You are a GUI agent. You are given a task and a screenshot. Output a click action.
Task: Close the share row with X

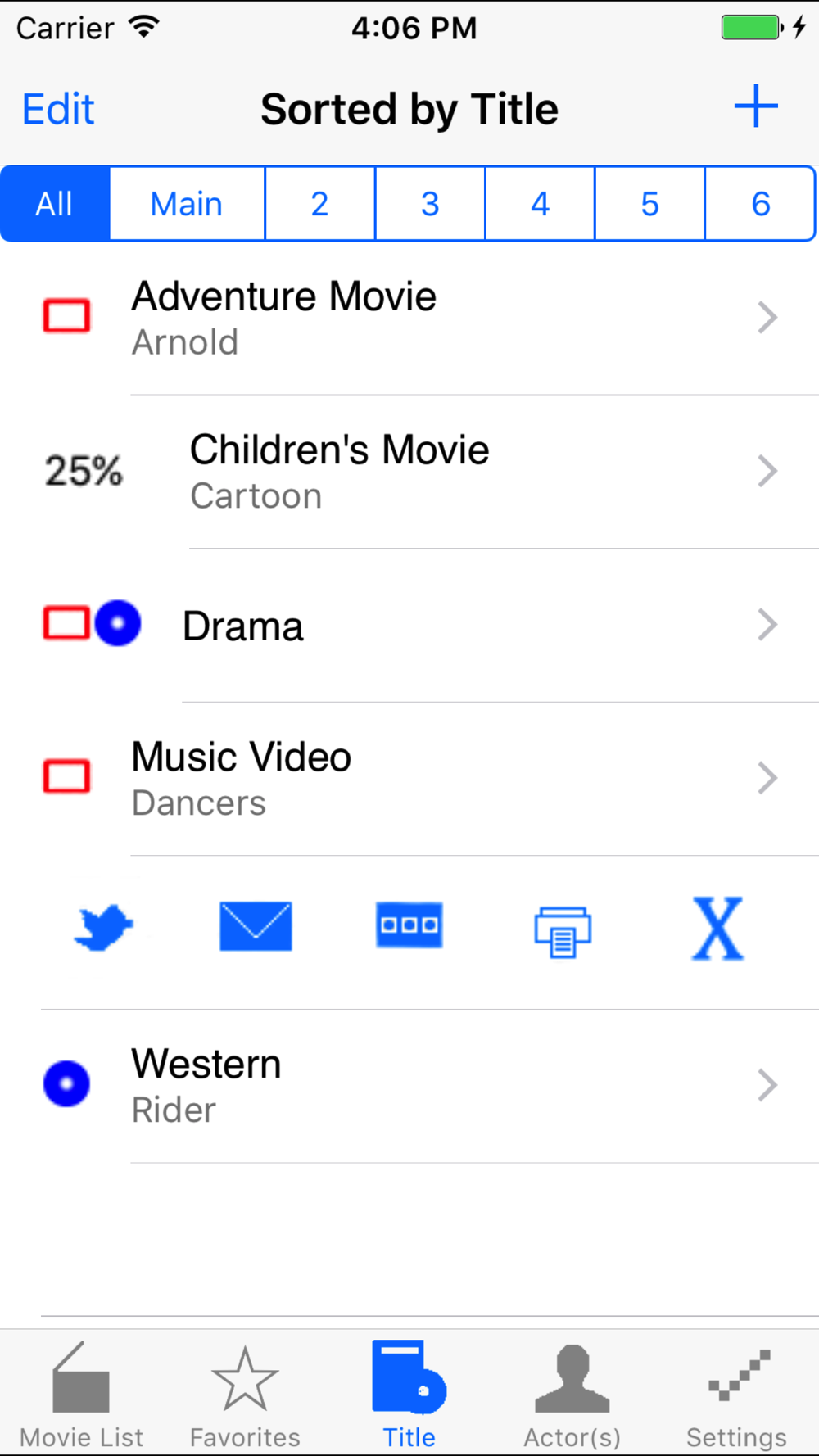(717, 929)
